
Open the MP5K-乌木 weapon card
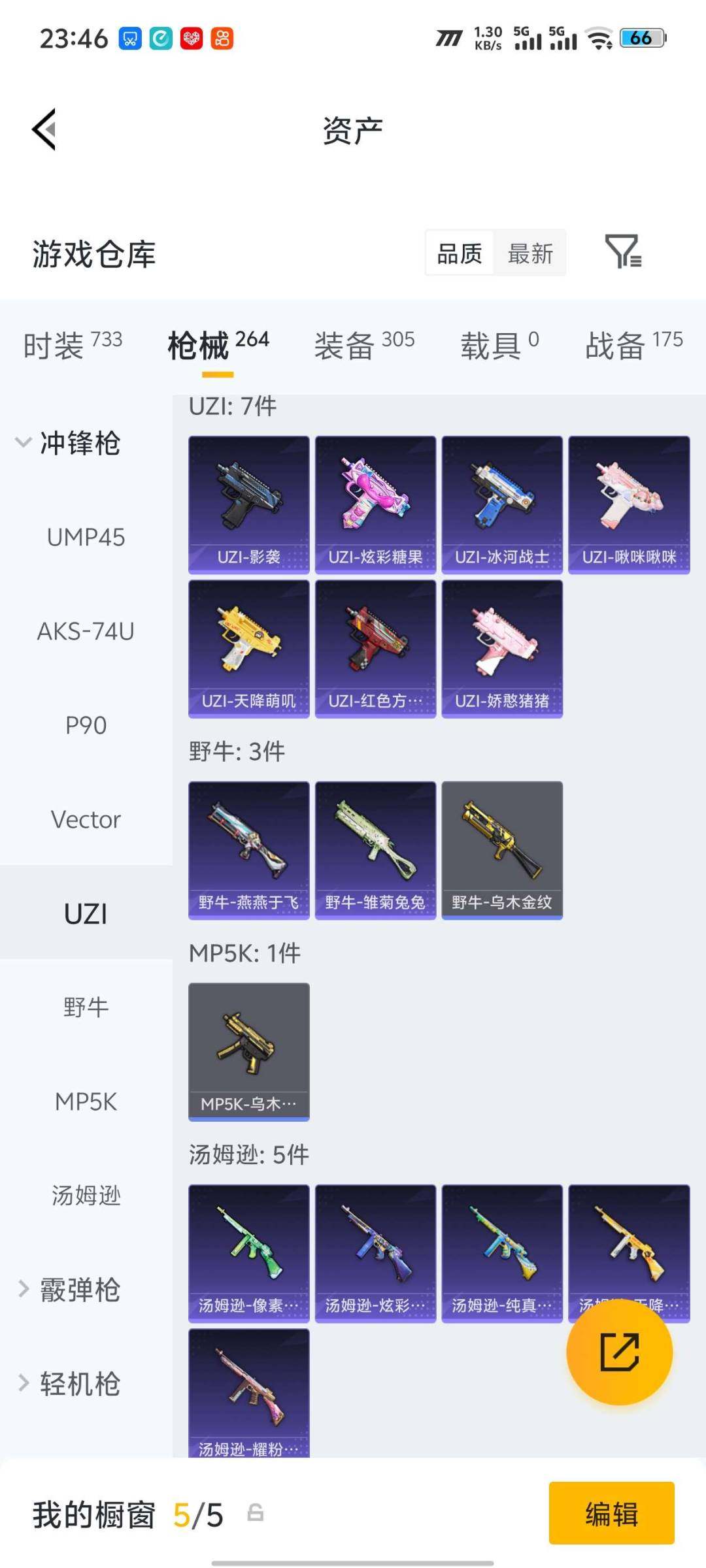248,1051
